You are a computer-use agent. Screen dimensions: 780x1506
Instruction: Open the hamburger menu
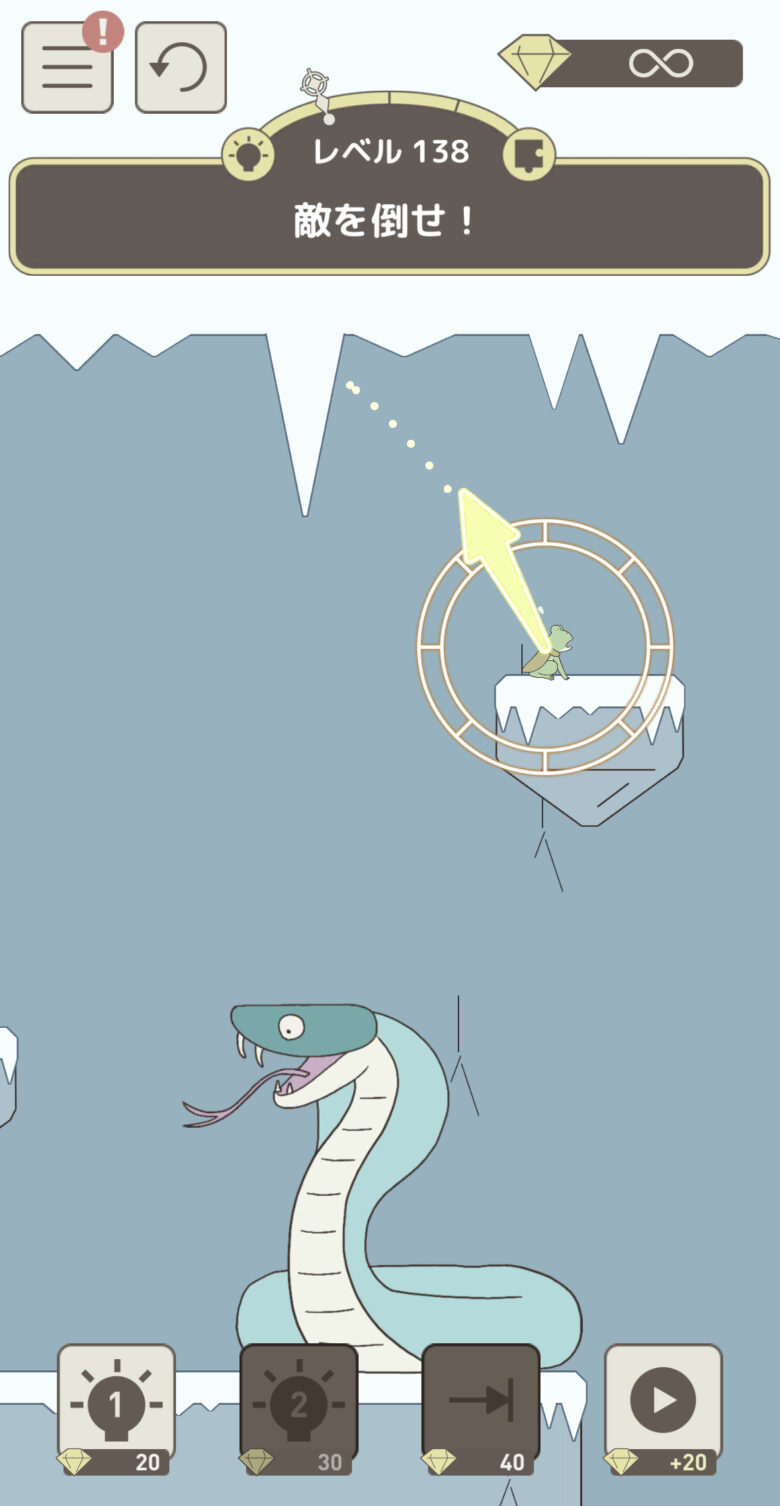tap(67, 67)
